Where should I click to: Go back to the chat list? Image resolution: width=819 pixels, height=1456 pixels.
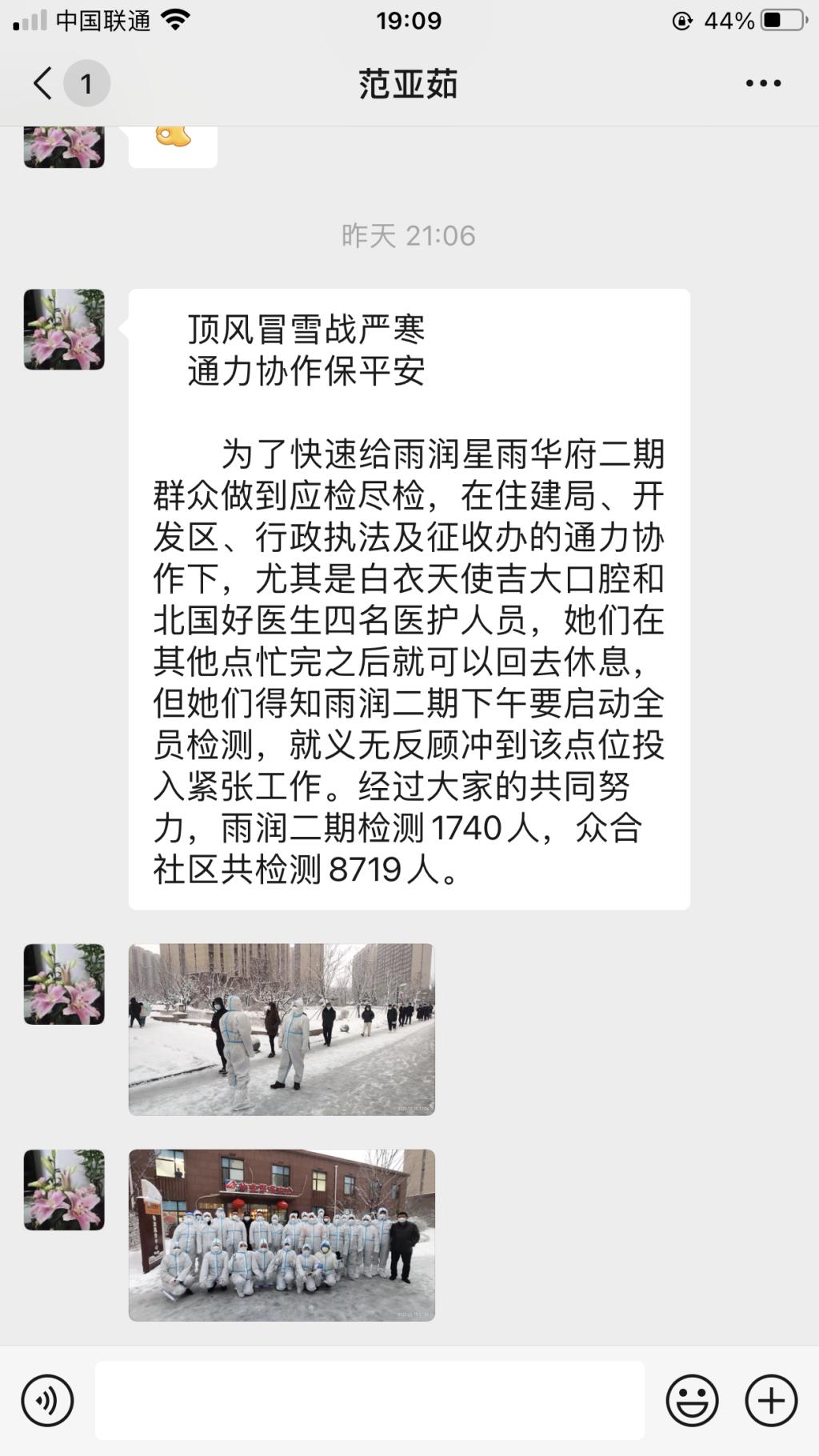(x=44, y=83)
